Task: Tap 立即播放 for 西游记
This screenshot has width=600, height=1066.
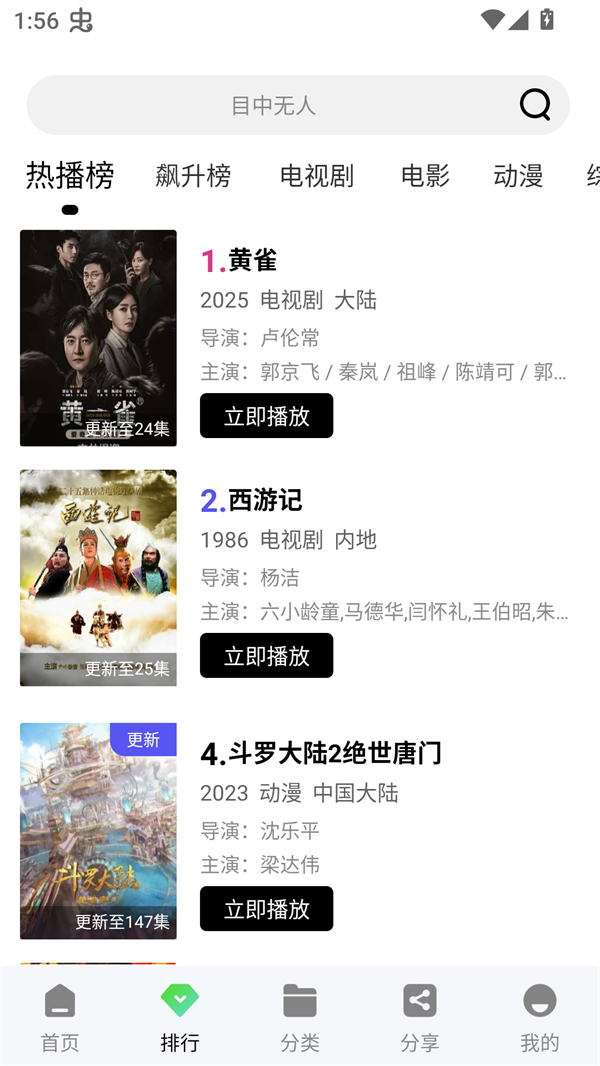Action: click(x=266, y=656)
